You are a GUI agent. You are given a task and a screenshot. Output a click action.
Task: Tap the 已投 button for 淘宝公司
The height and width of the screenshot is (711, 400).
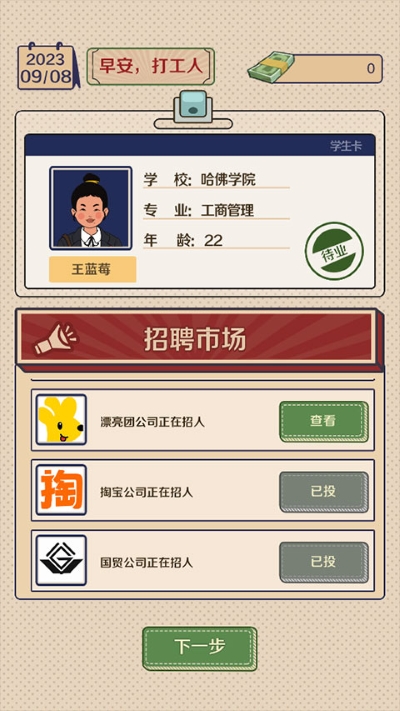(323, 492)
